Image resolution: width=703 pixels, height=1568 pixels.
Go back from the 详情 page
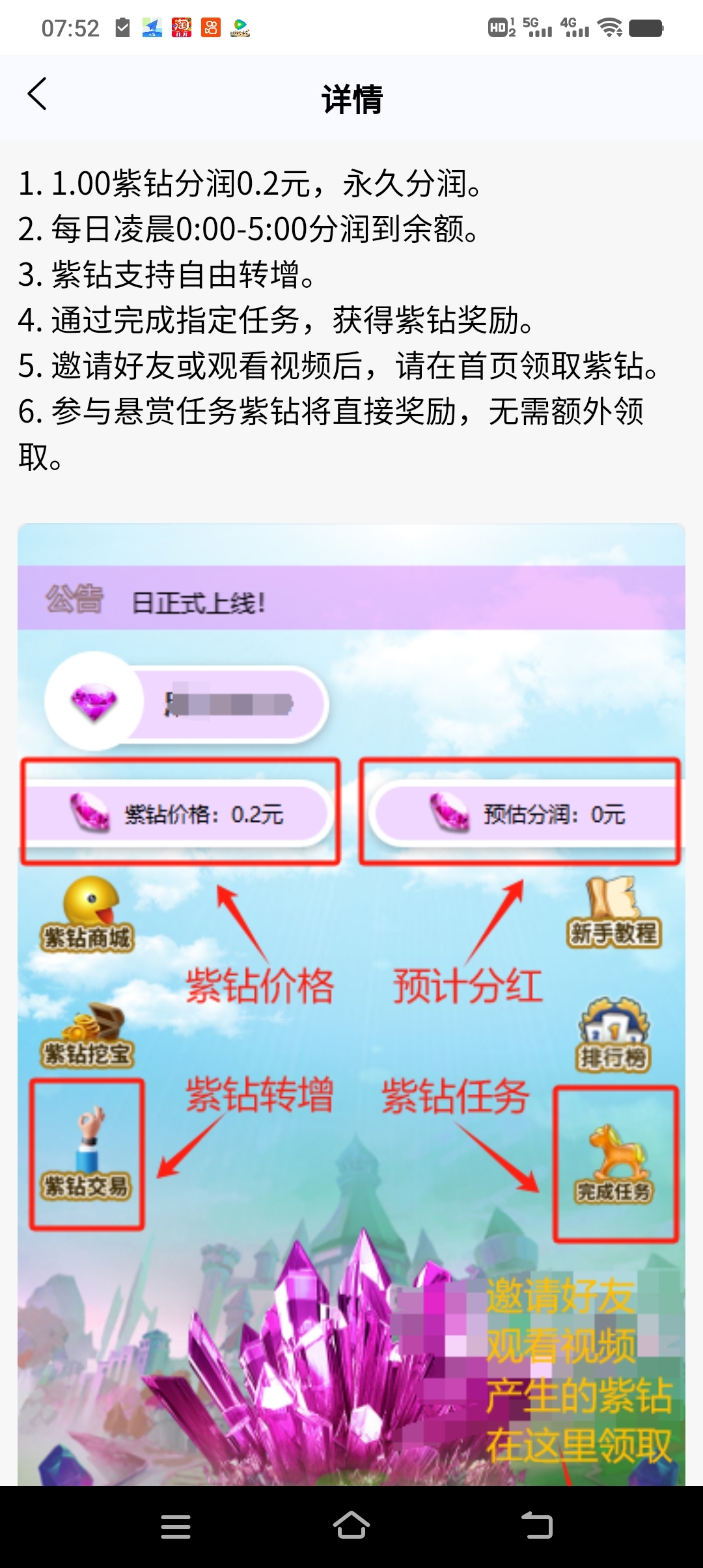tap(38, 94)
